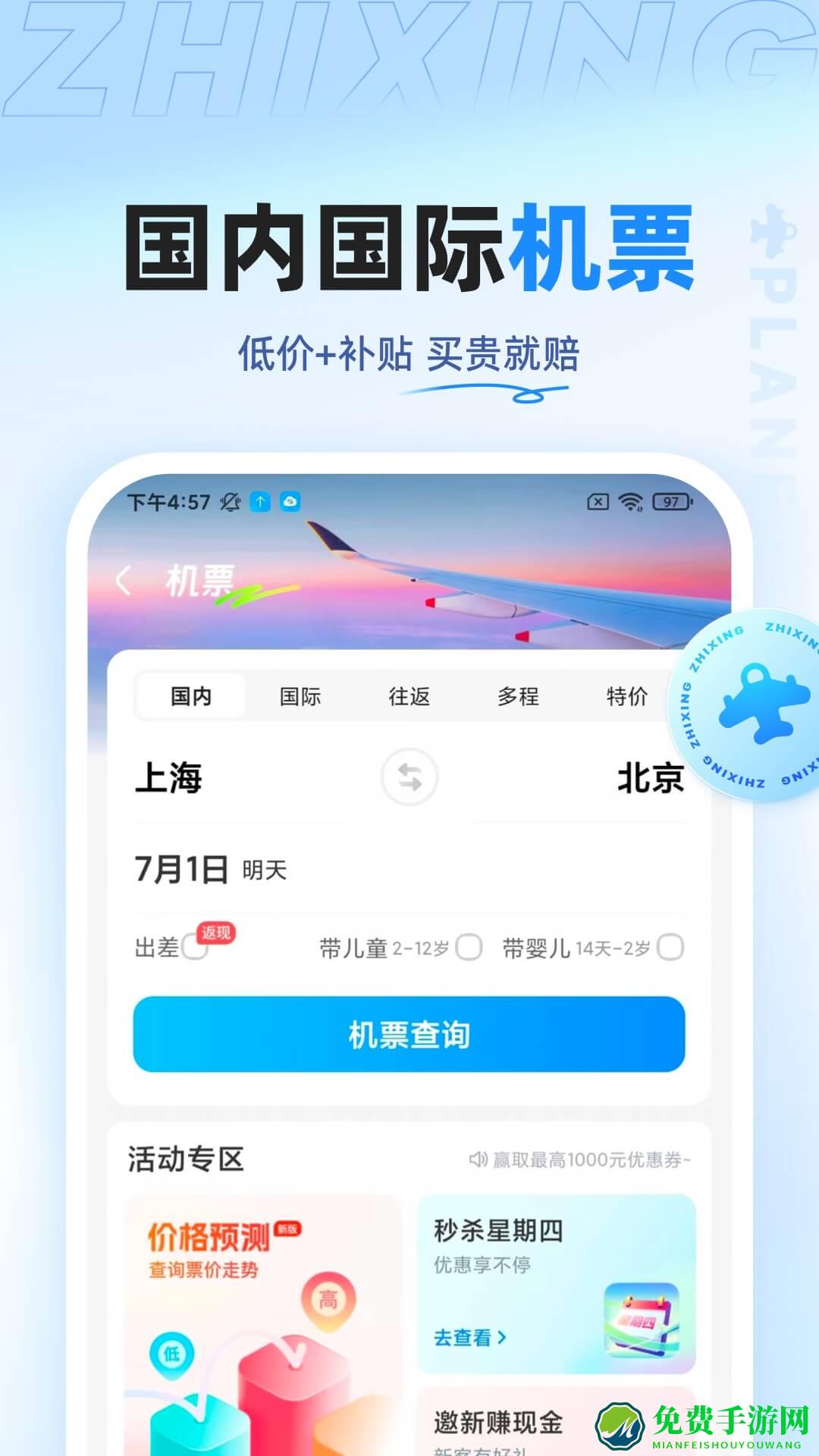819x1456 pixels.
Task: Check the 带婴儿 14天-2岁 option
Action: click(x=670, y=947)
